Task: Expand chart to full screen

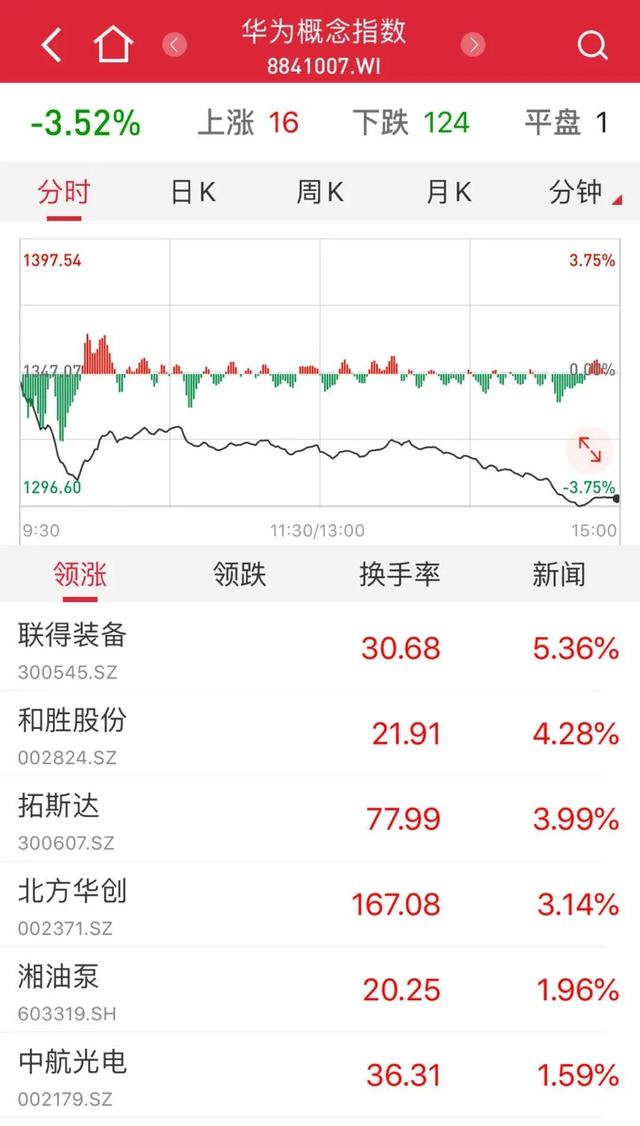Action: pos(590,450)
